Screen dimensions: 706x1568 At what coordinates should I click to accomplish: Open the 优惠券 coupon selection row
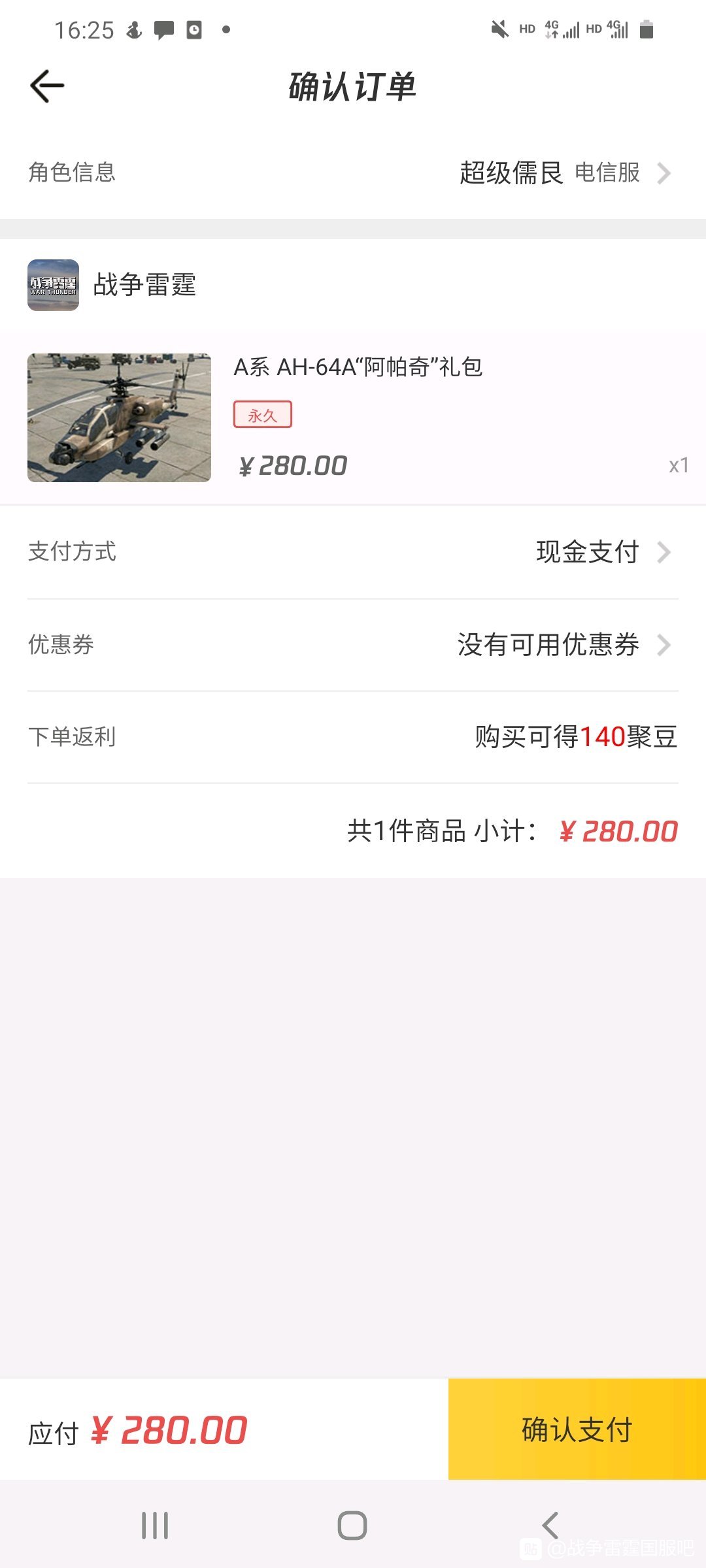pyautogui.click(x=353, y=645)
